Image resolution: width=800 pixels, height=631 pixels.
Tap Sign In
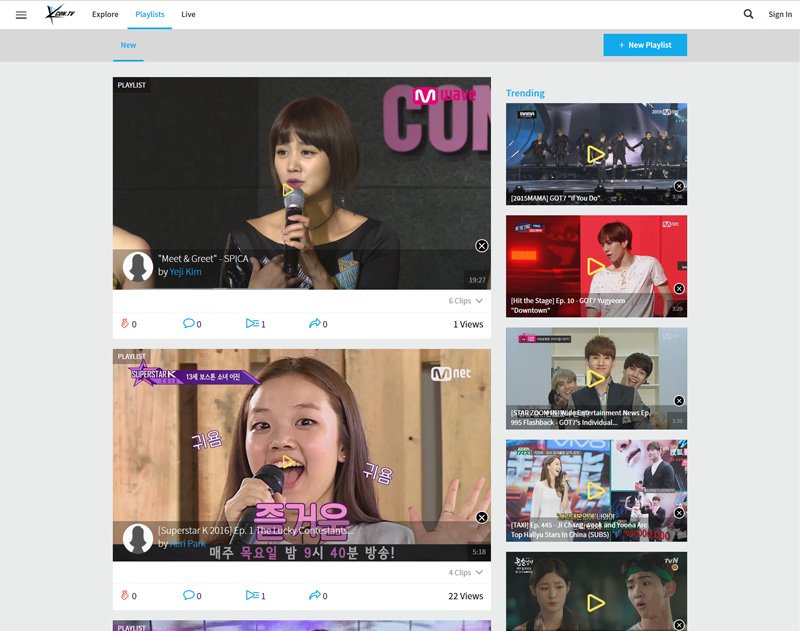pos(780,15)
